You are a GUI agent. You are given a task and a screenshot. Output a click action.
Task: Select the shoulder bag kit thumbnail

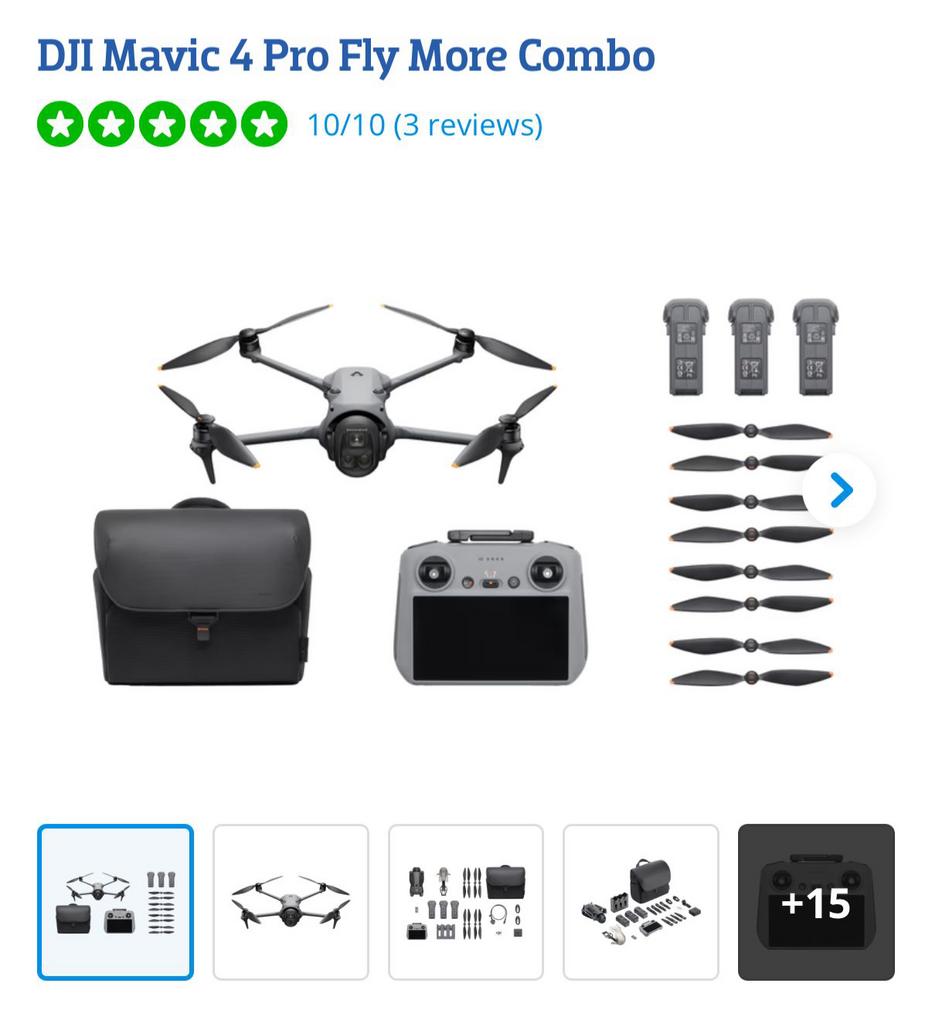[640, 901]
